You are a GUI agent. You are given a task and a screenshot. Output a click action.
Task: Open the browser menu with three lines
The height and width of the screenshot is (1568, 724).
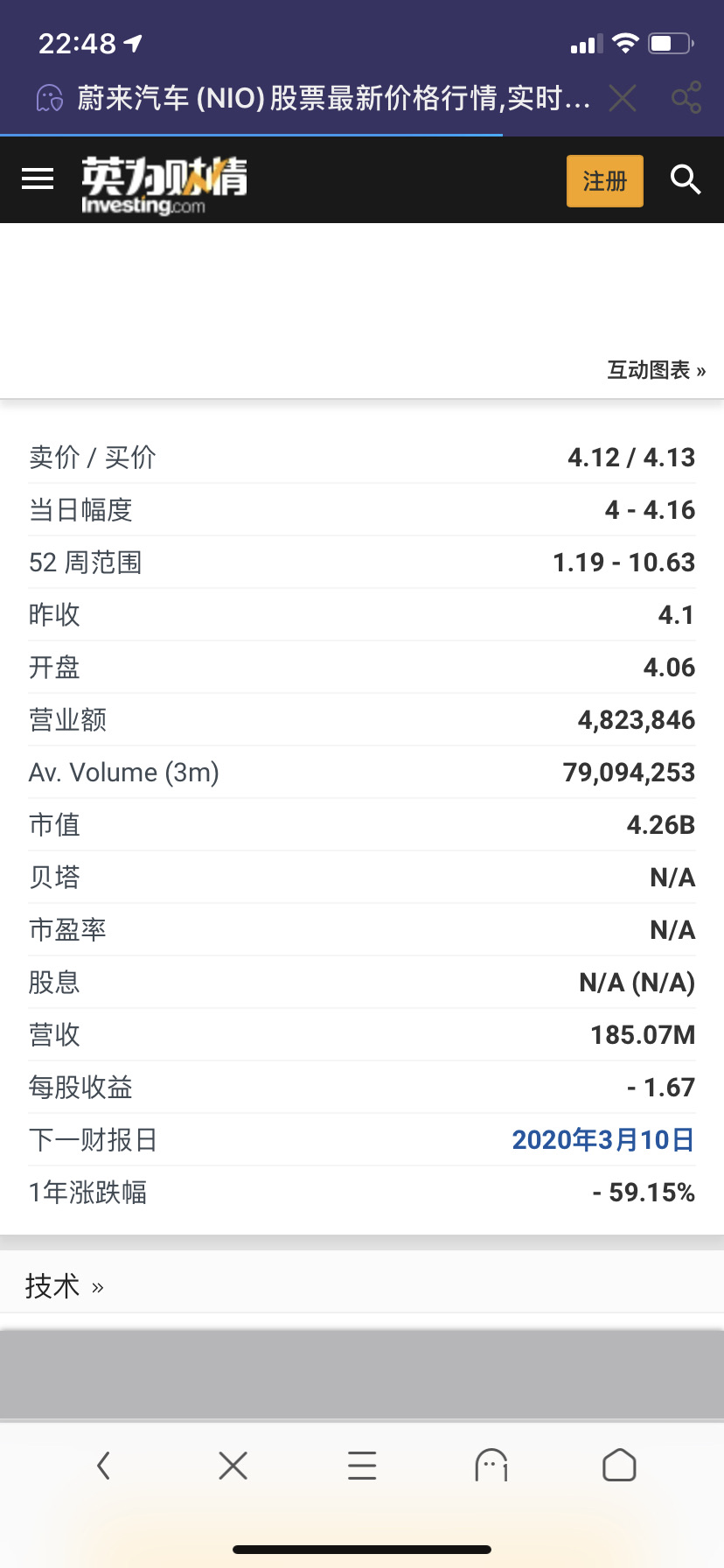point(362,1465)
